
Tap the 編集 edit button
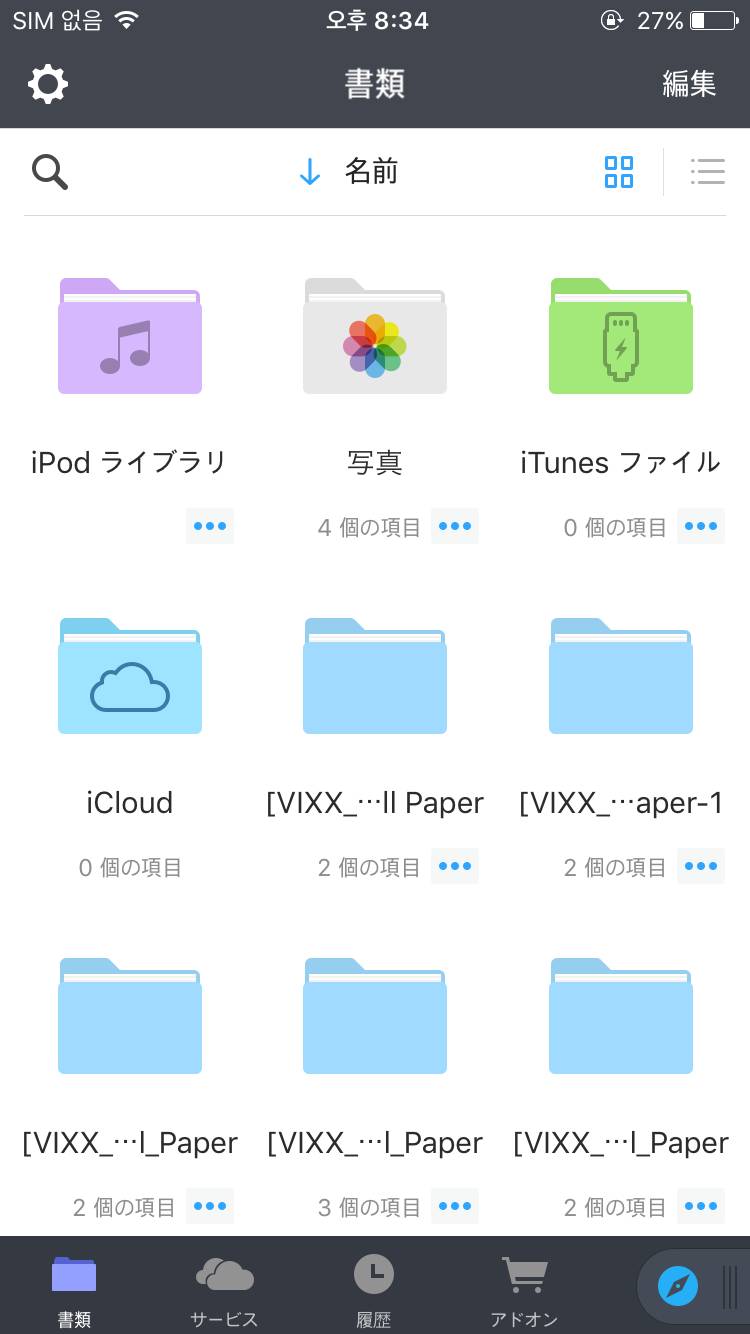point(689,84)
